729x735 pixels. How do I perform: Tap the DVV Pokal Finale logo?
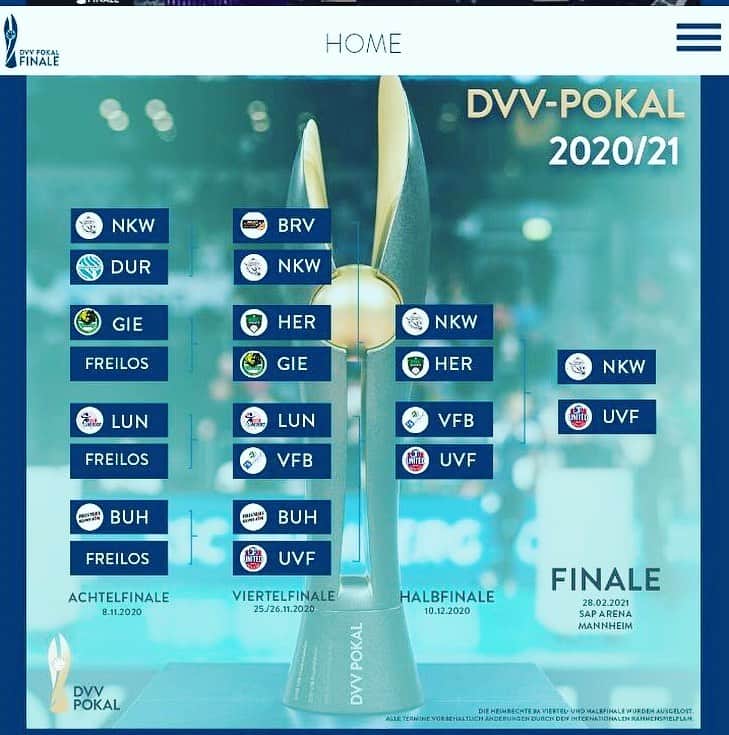click(32, 44)
